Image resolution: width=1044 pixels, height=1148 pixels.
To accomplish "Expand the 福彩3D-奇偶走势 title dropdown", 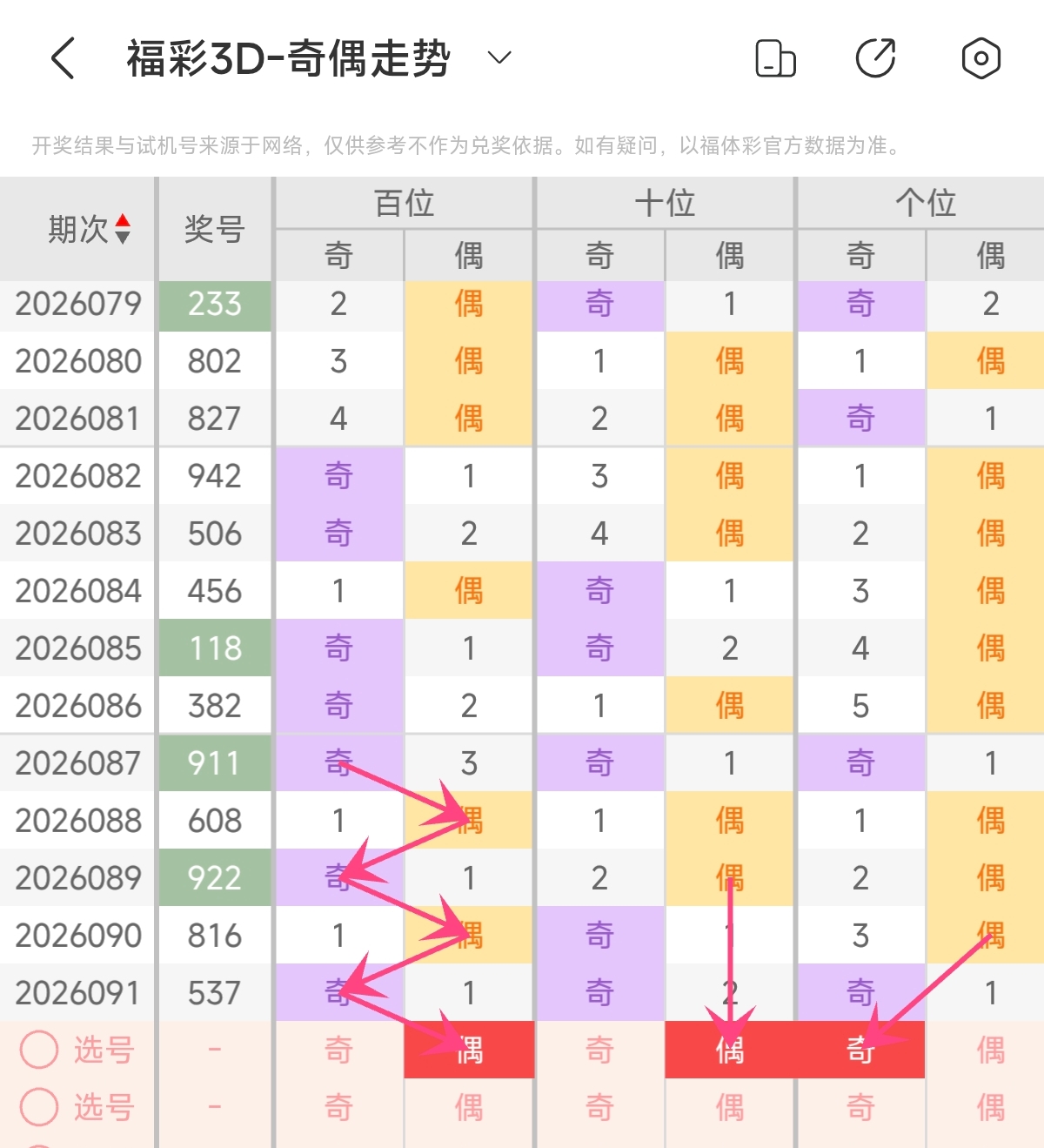I will tap(499, 58).
